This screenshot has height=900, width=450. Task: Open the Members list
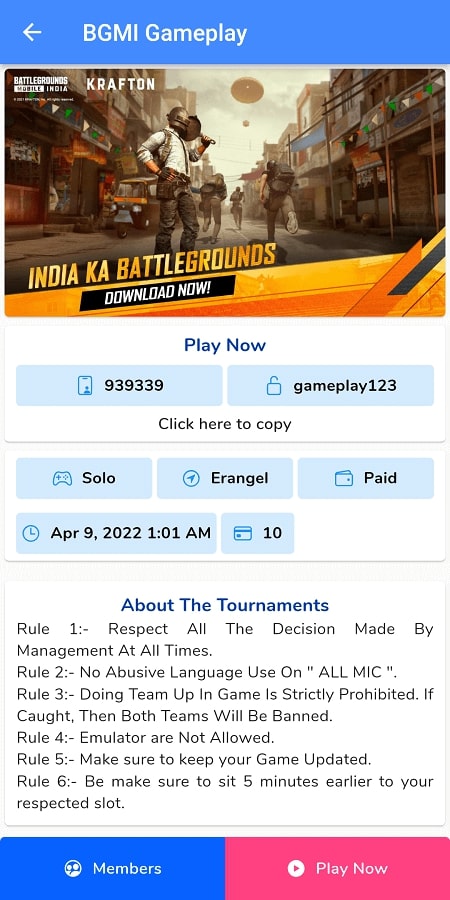coord(112,868)
